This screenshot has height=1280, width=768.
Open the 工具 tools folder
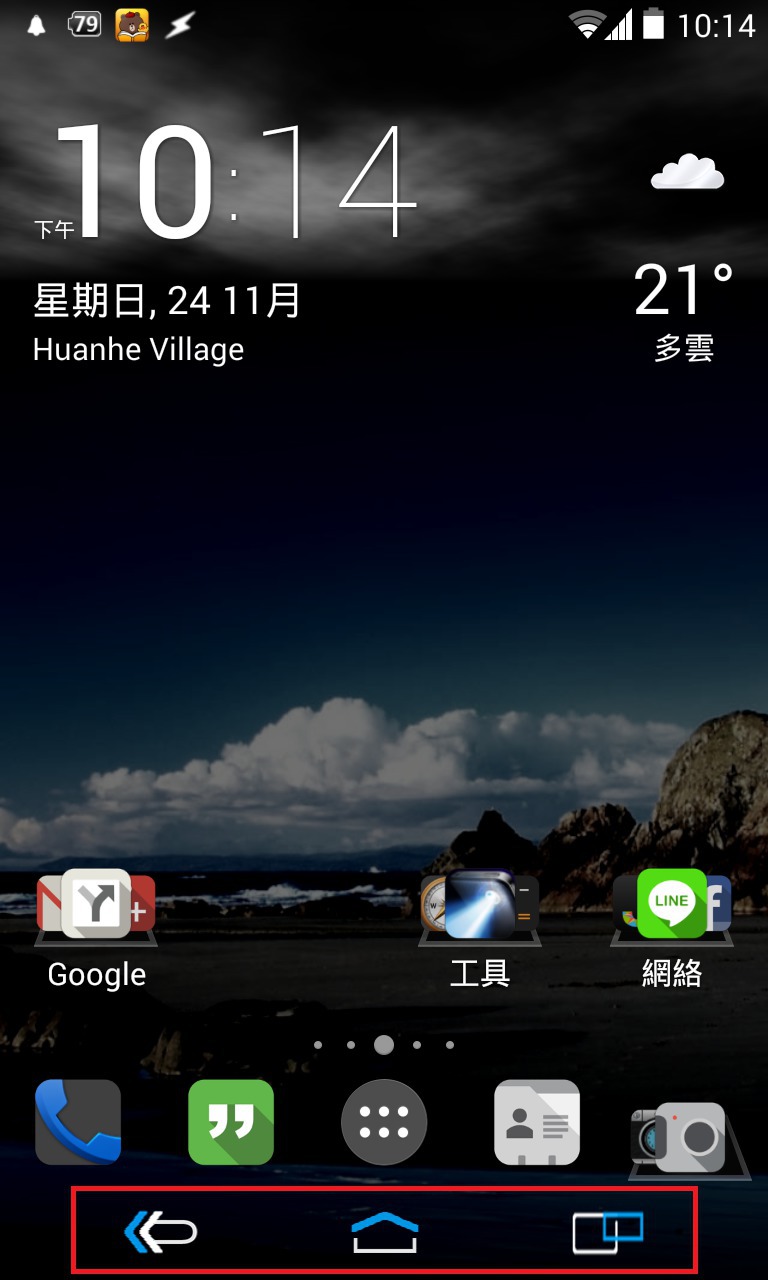480,908
